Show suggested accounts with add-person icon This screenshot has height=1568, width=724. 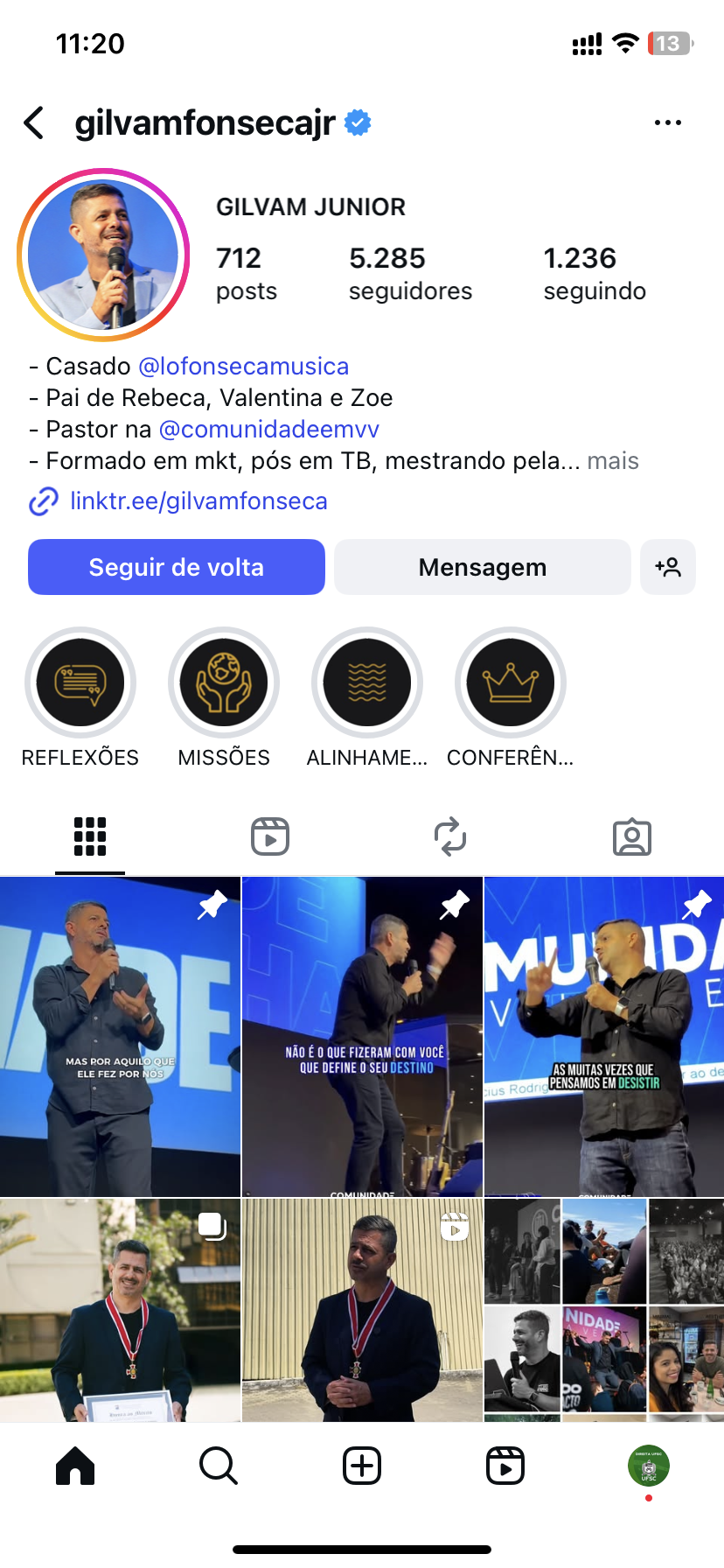tap(668, 567)
